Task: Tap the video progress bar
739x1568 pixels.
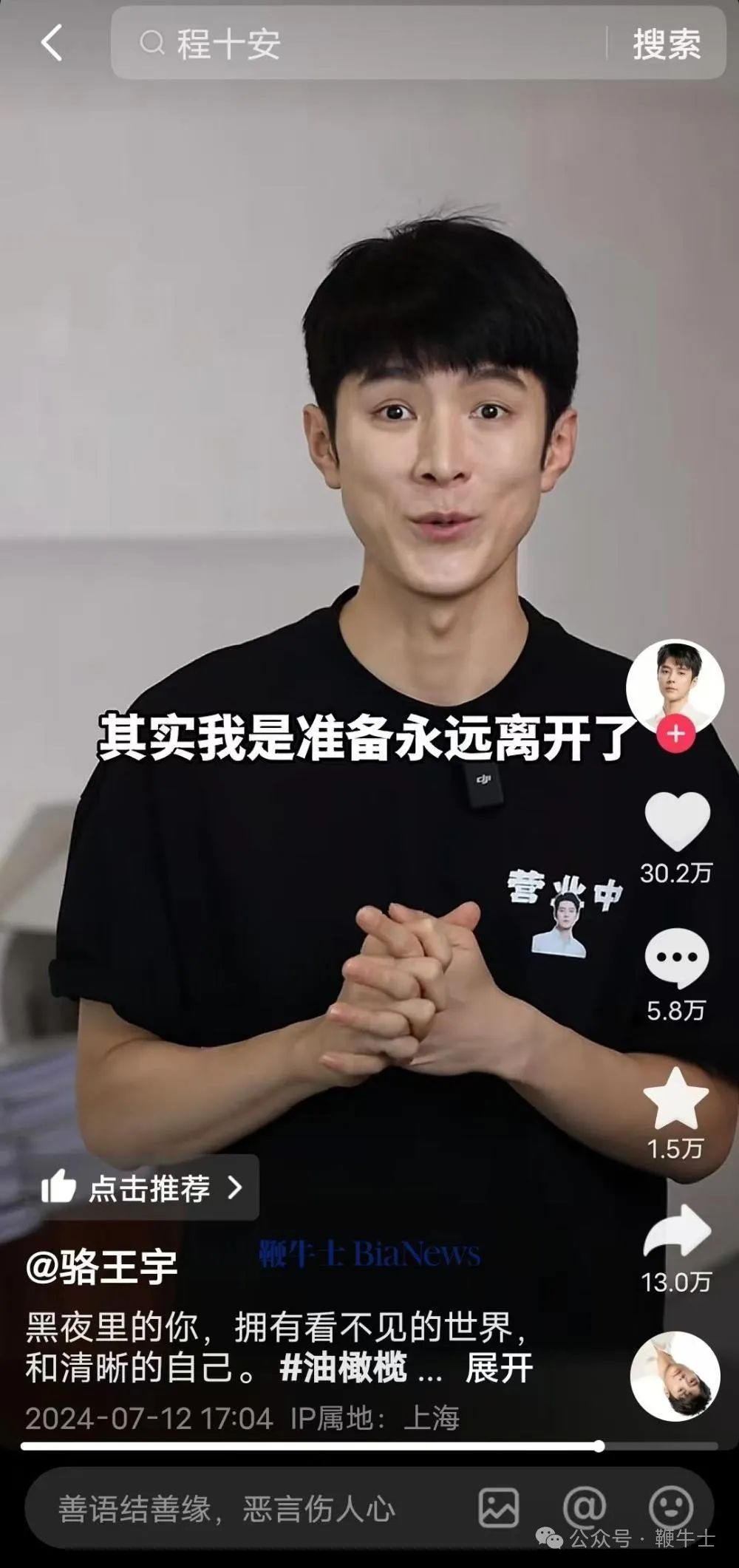Action: [x=369, y=1446]
